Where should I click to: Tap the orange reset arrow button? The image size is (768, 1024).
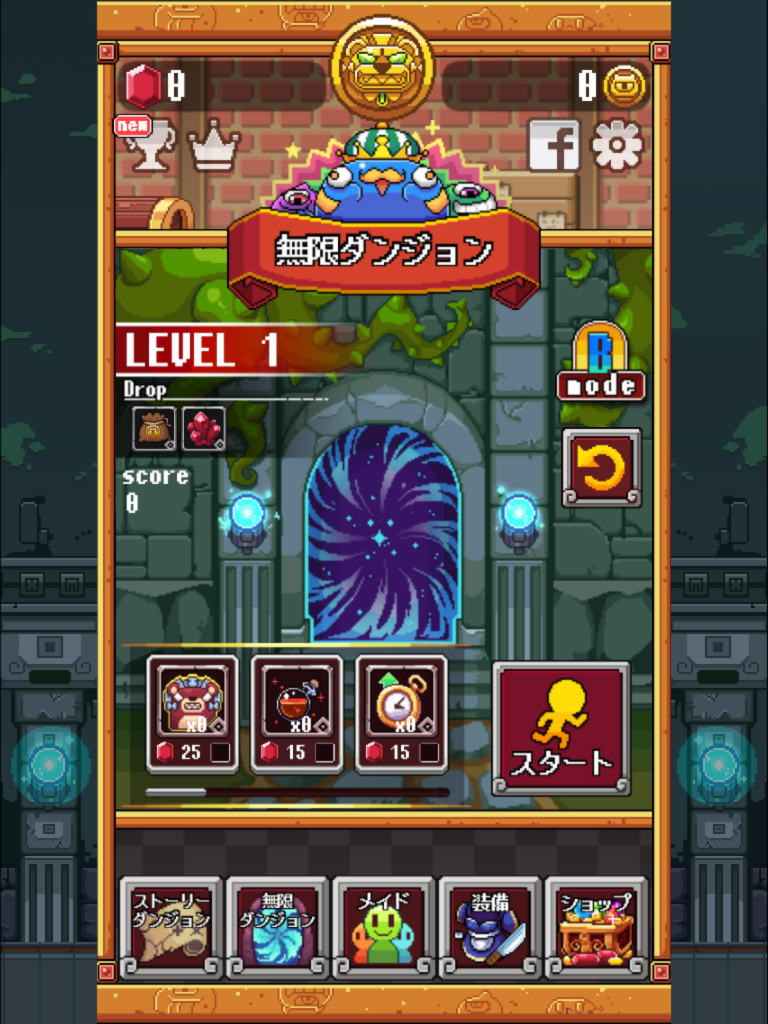click(x=601, y=467)
